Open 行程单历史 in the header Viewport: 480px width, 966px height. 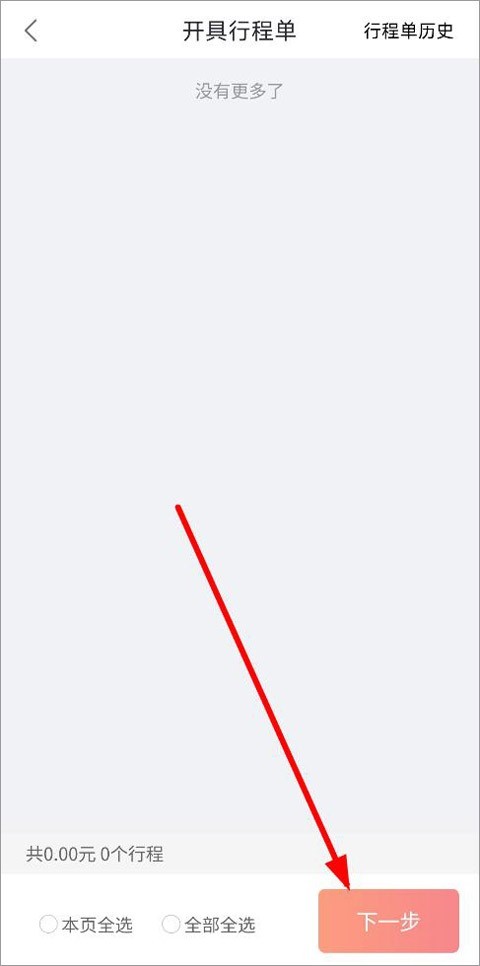tap(409, 31)
